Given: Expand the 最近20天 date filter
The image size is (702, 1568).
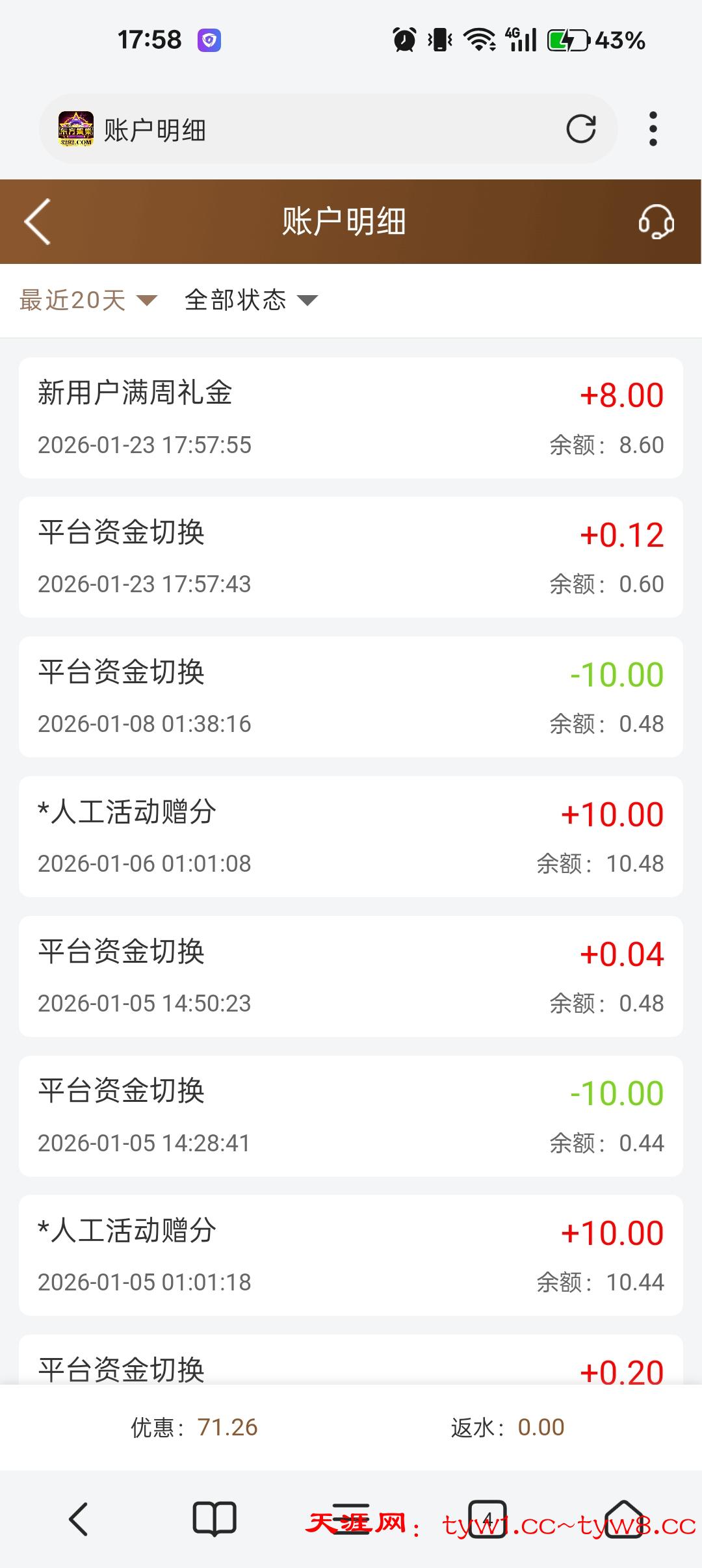Looking at the screenshot, I should (88, 300).
